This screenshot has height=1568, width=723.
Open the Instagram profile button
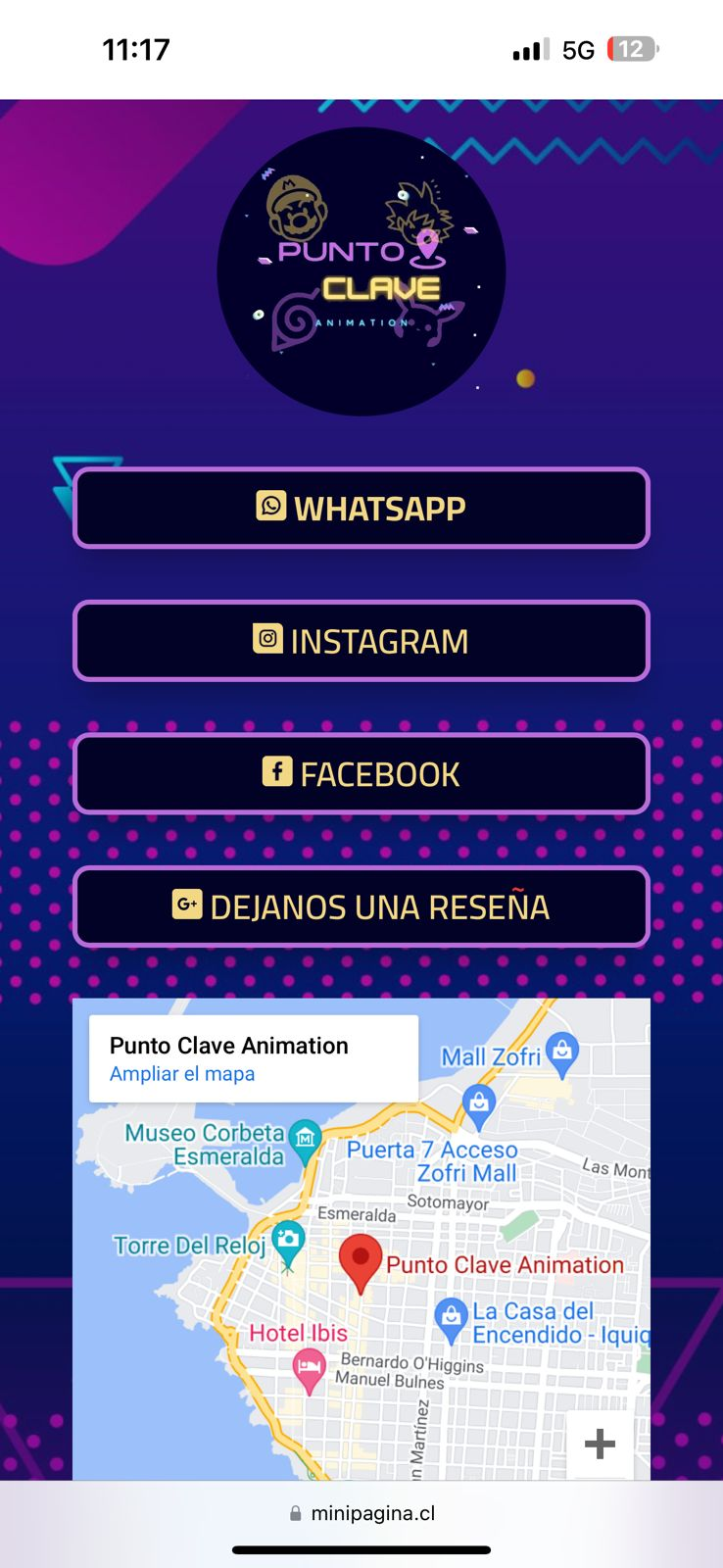(361, 641)
